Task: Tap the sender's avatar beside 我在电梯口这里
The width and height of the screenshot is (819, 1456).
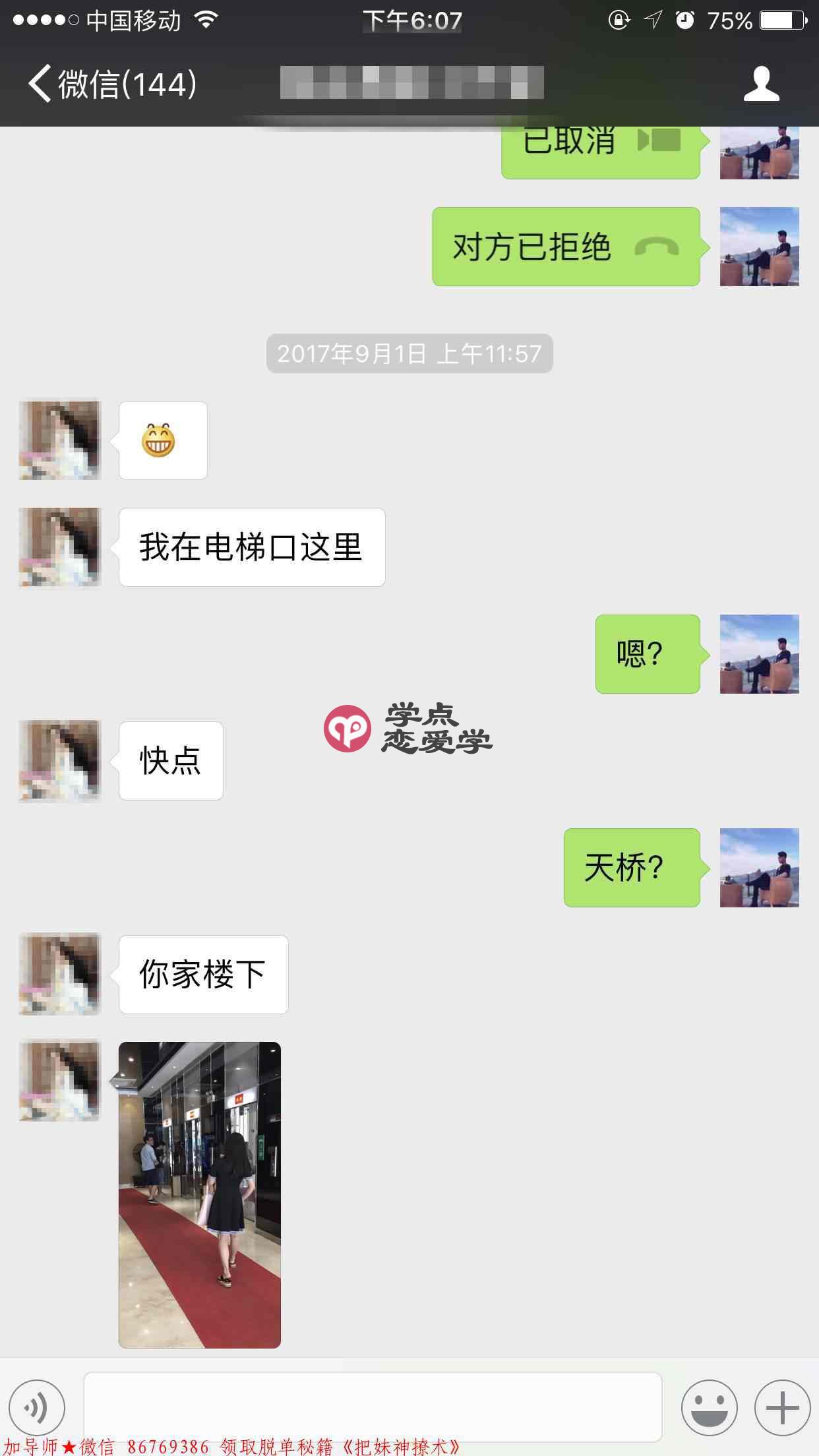Action: coord(59,546)
